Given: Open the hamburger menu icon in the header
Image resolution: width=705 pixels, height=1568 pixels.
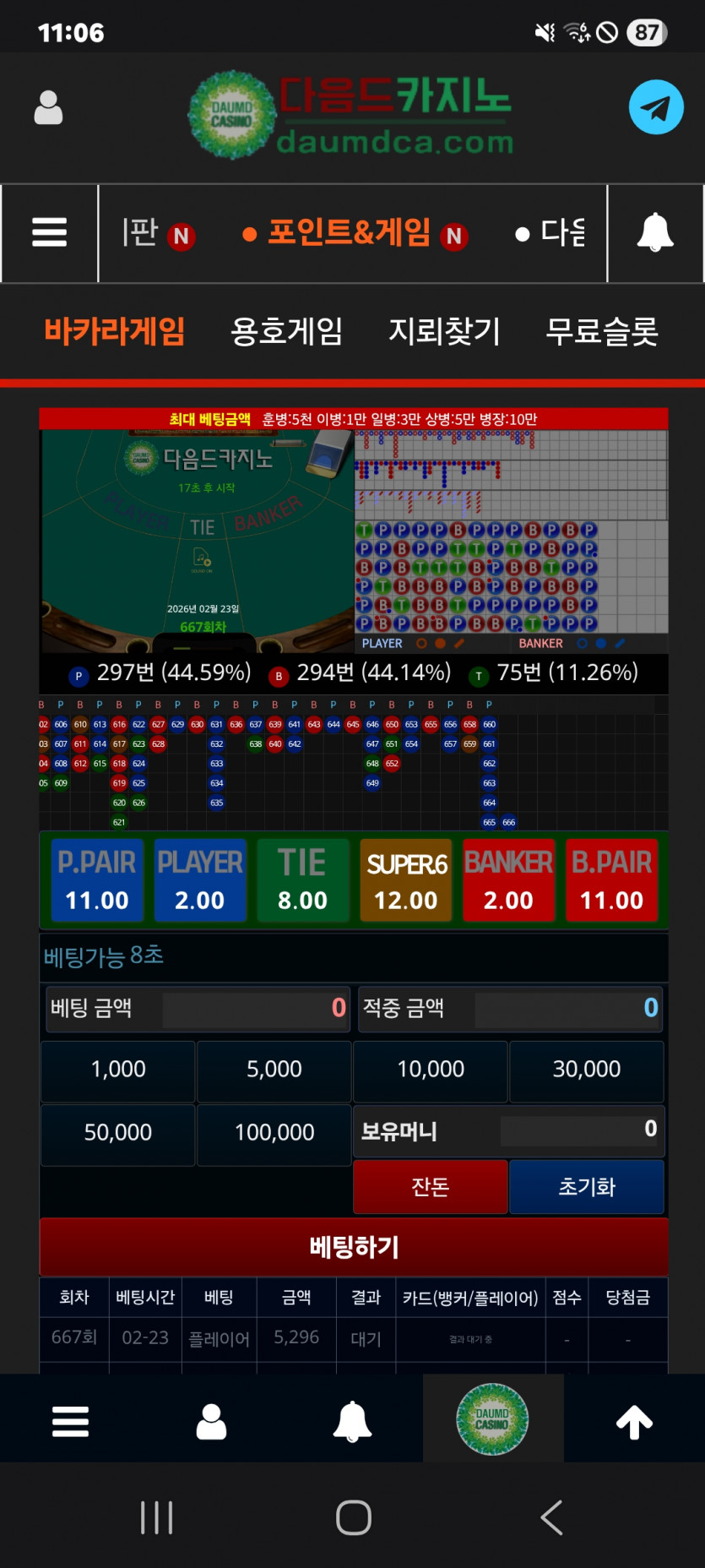Looking at the screenshot, I should pyautogui.click(x=48, y=232).
